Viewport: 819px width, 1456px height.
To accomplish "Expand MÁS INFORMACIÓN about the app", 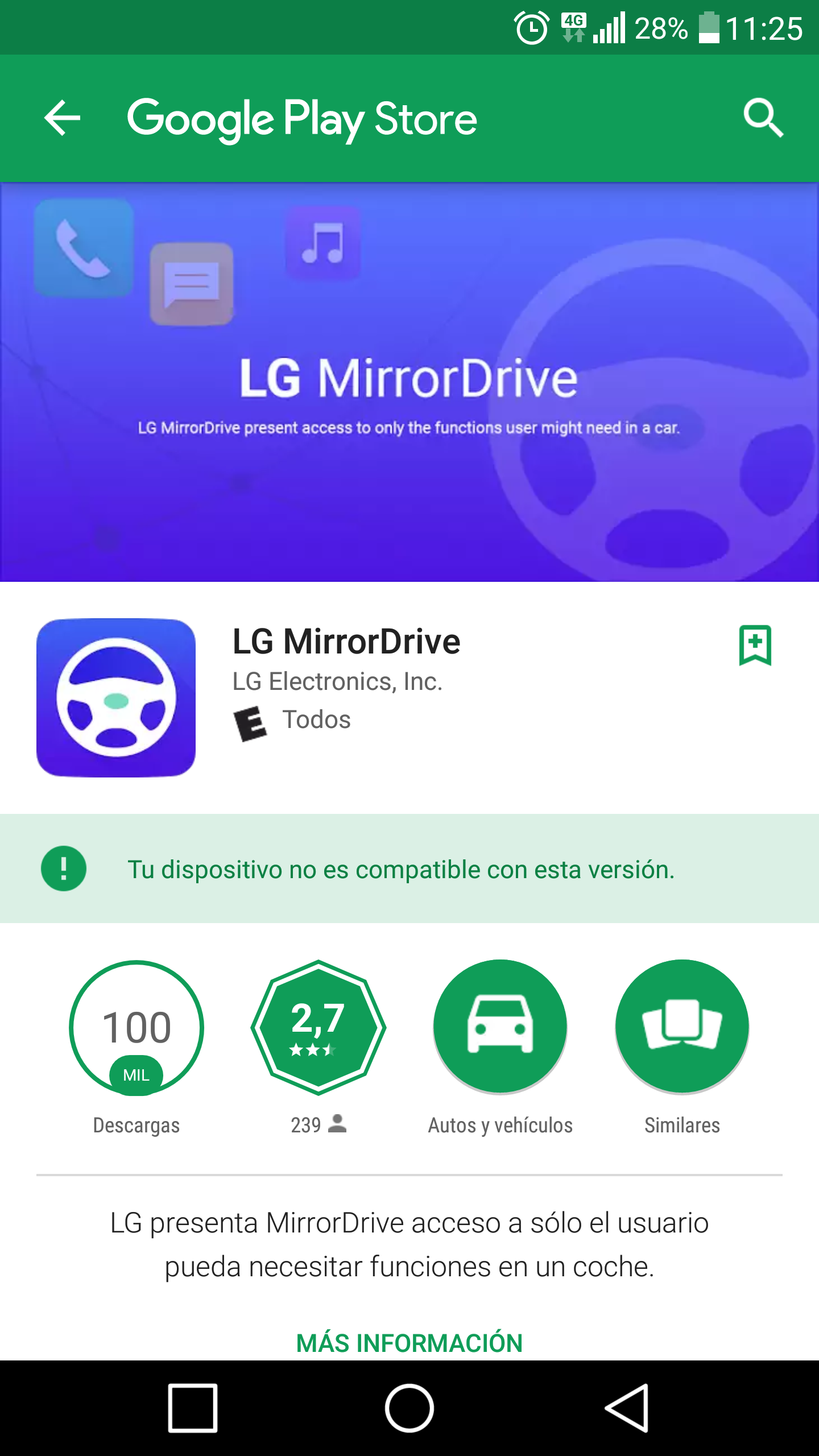I will tap(409, 1343).
